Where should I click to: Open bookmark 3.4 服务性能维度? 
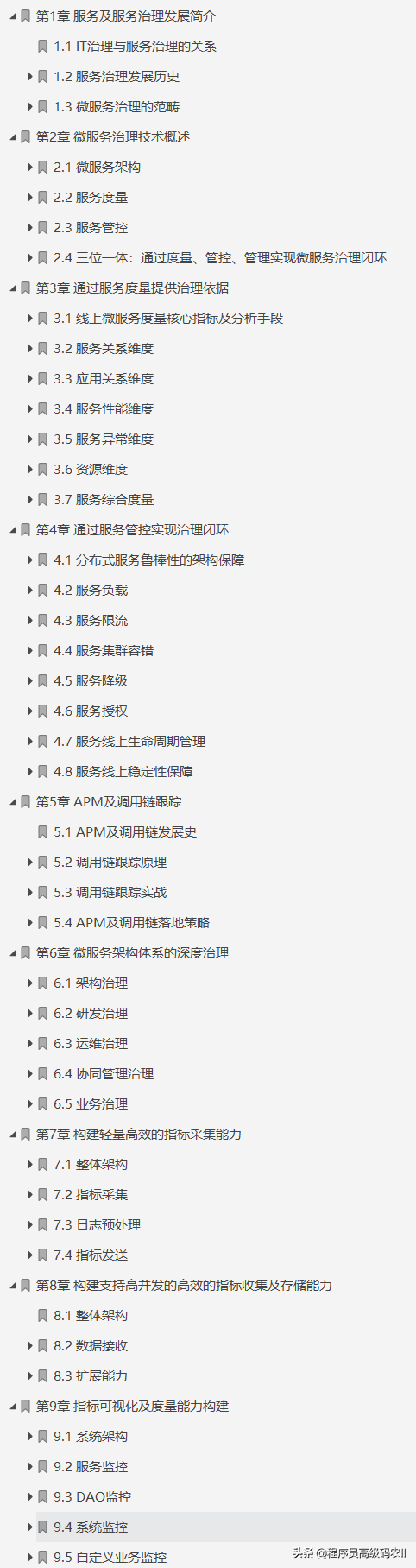point(104,409)
